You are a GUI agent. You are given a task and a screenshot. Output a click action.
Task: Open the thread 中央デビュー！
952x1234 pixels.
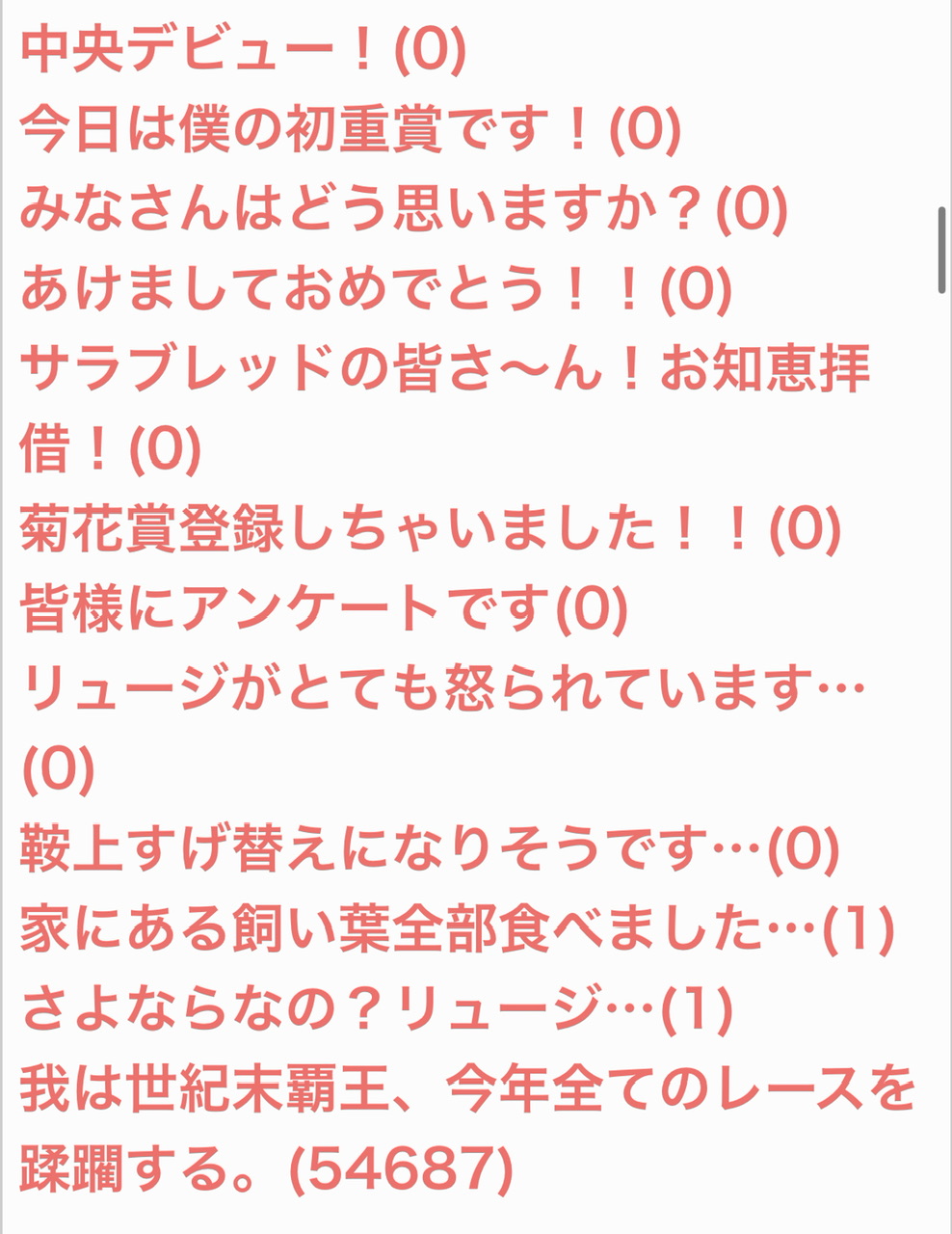tap(243, 48)
